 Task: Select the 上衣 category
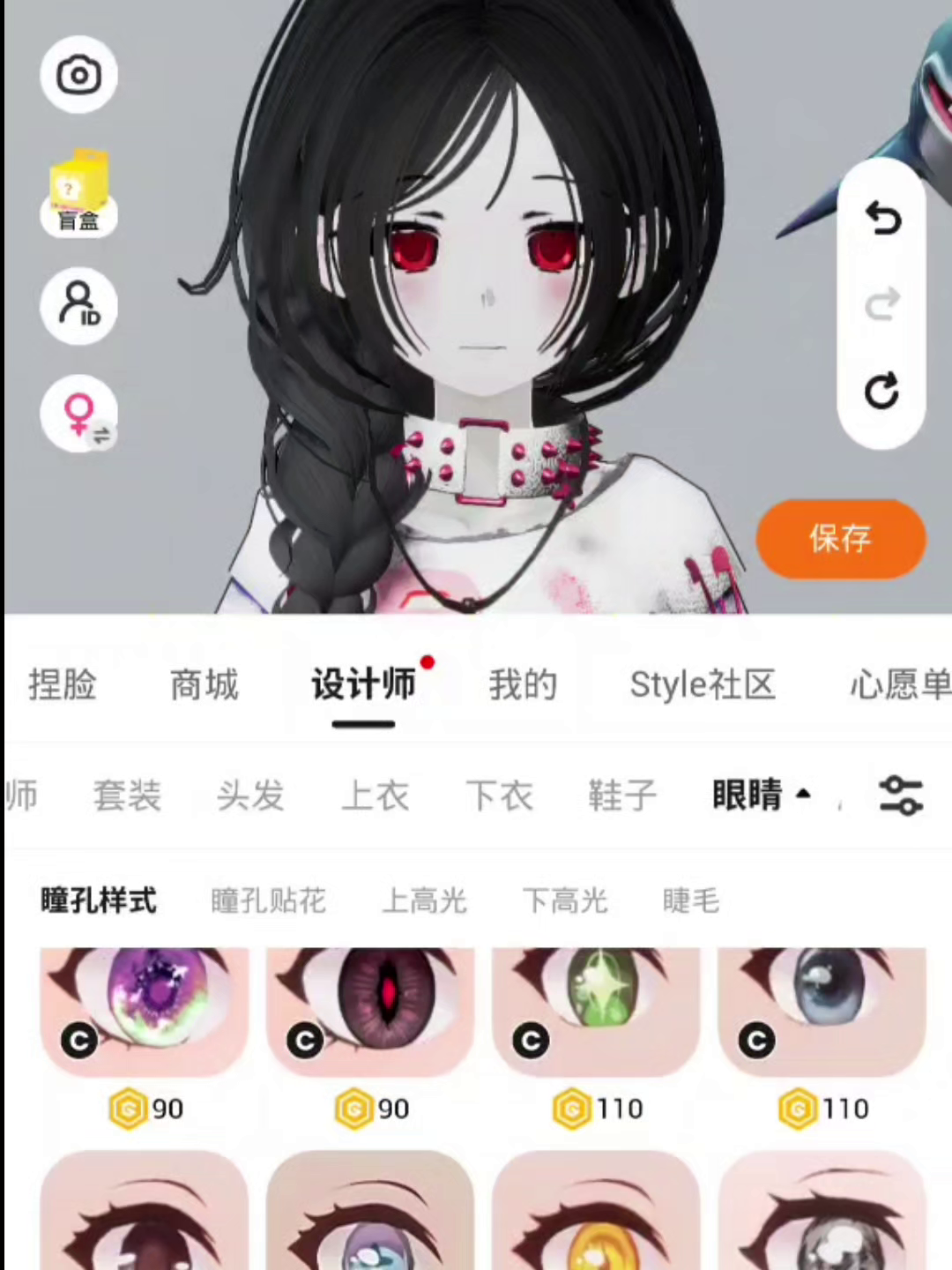[x=375, y=796]
